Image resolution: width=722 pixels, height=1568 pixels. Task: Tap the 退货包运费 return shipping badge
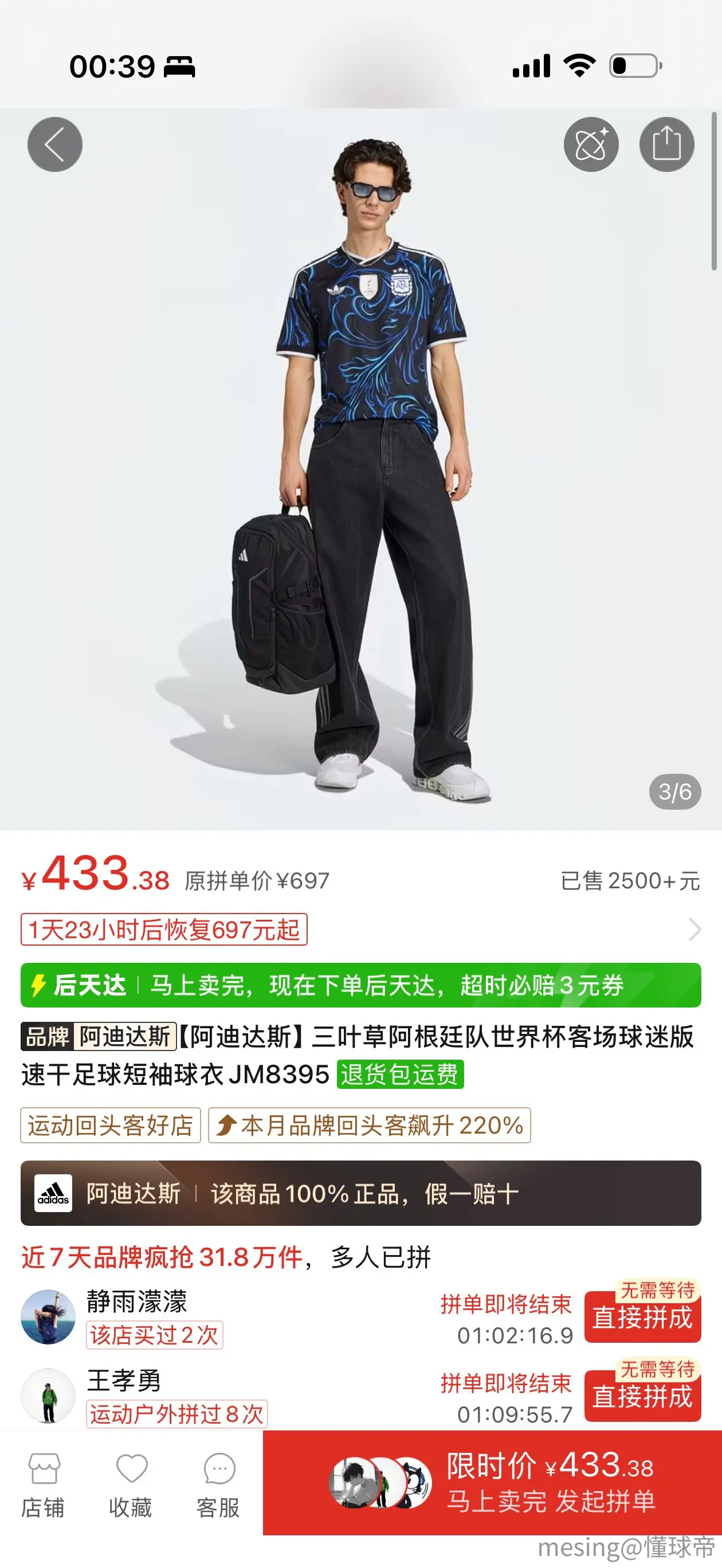[400, 1075]
